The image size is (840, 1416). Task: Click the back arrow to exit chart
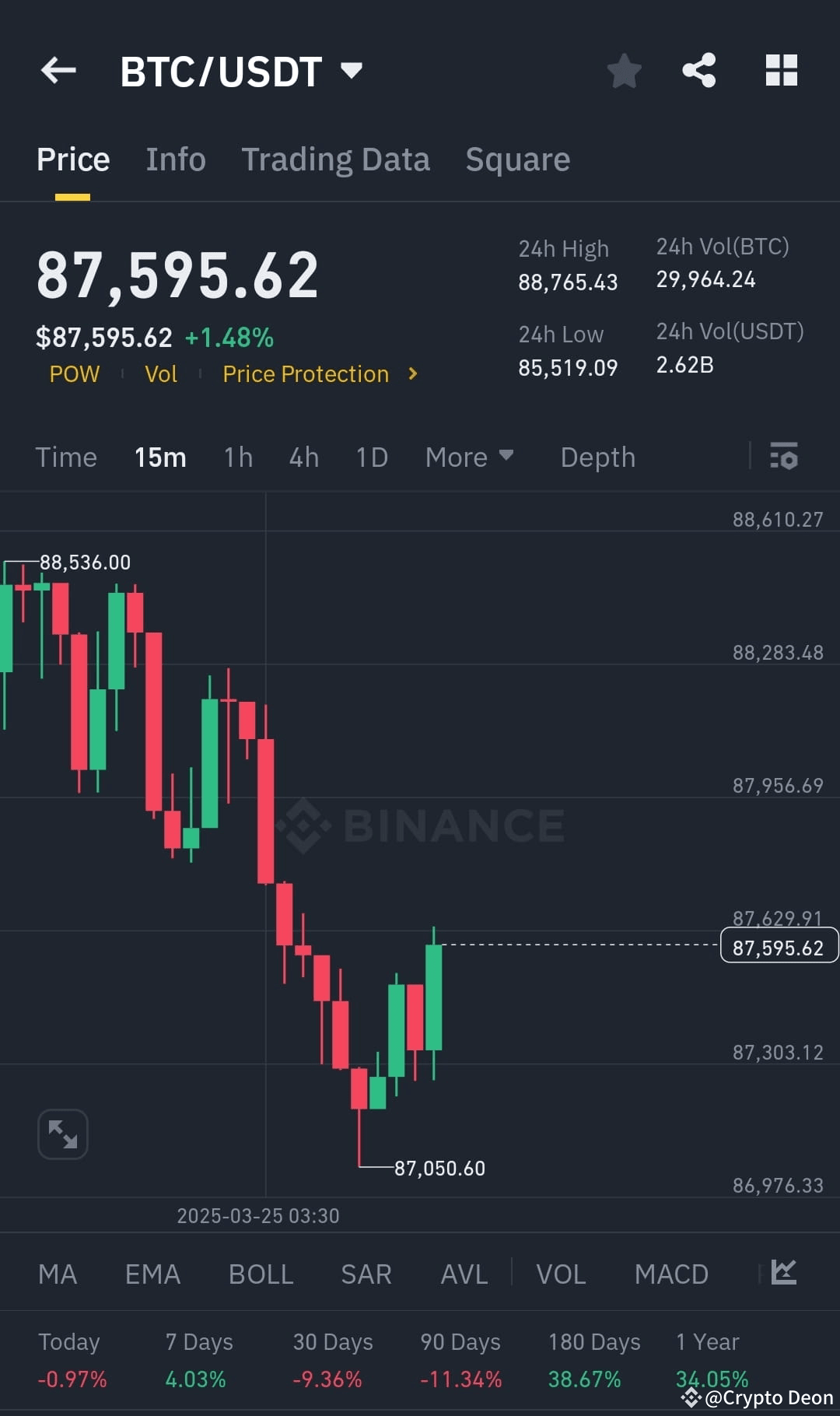[x=58, y=70]
